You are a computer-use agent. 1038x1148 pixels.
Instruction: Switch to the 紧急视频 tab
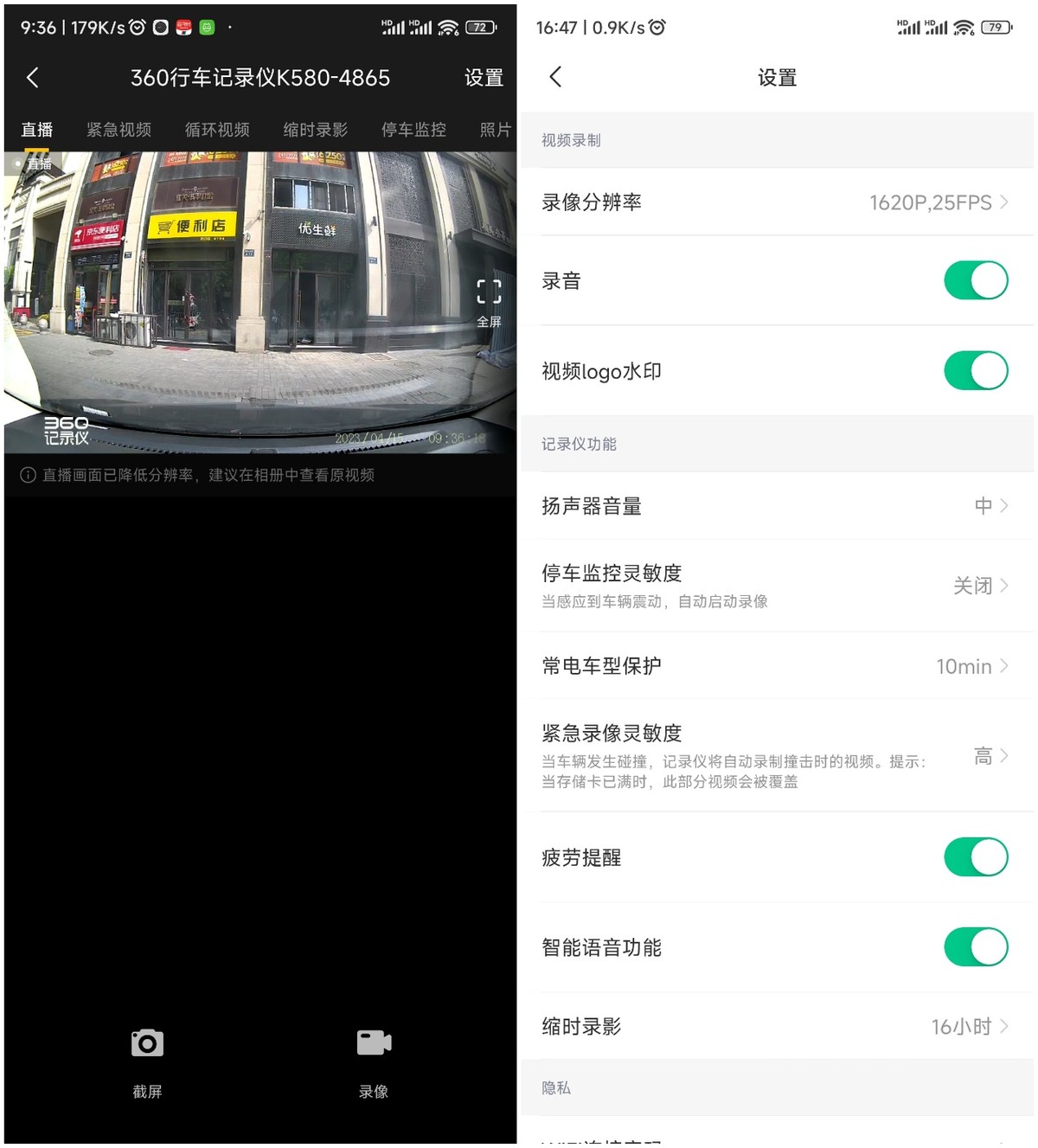(x=119, y=130)
